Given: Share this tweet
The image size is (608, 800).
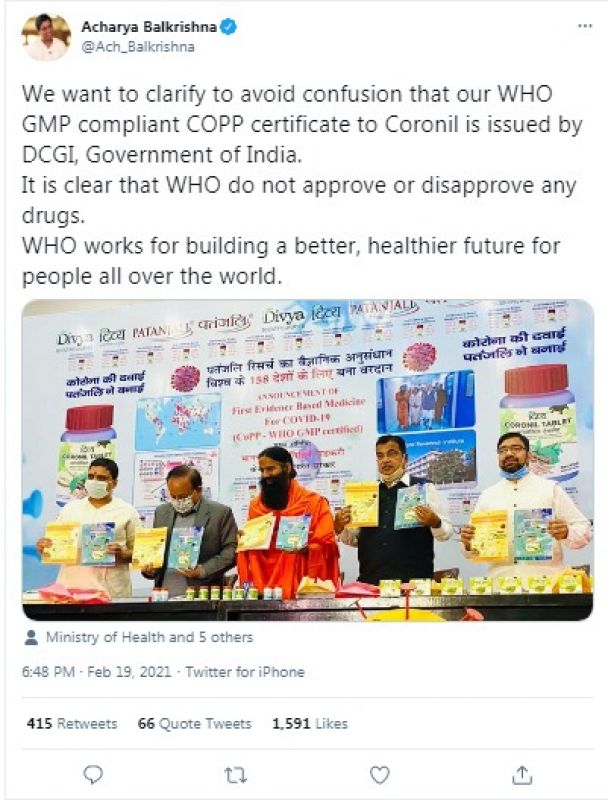Looking at the screenshot, I should (x=522, y=774).
